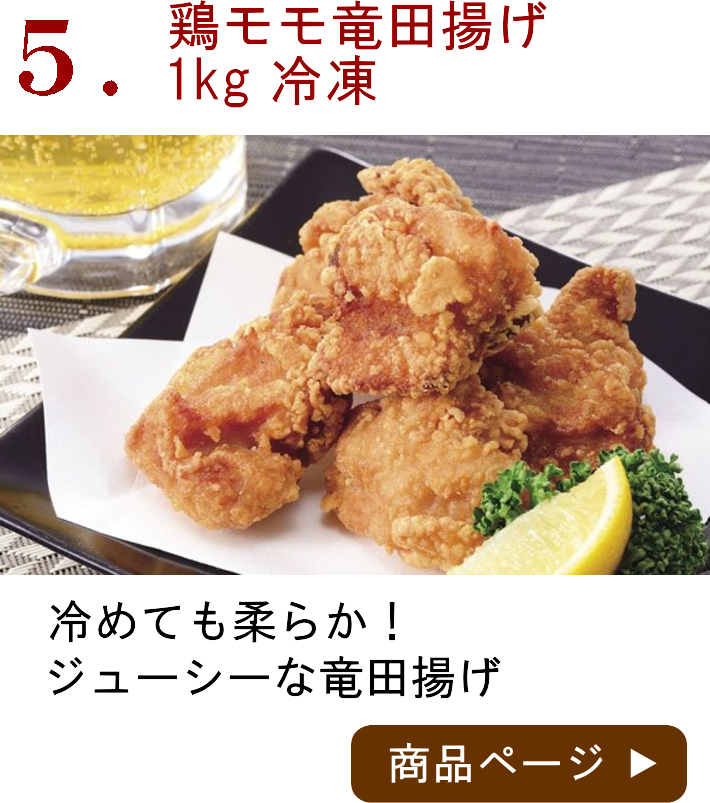Open the 鶏モモ竜田揚げ product photo

[x=355, y=355]
